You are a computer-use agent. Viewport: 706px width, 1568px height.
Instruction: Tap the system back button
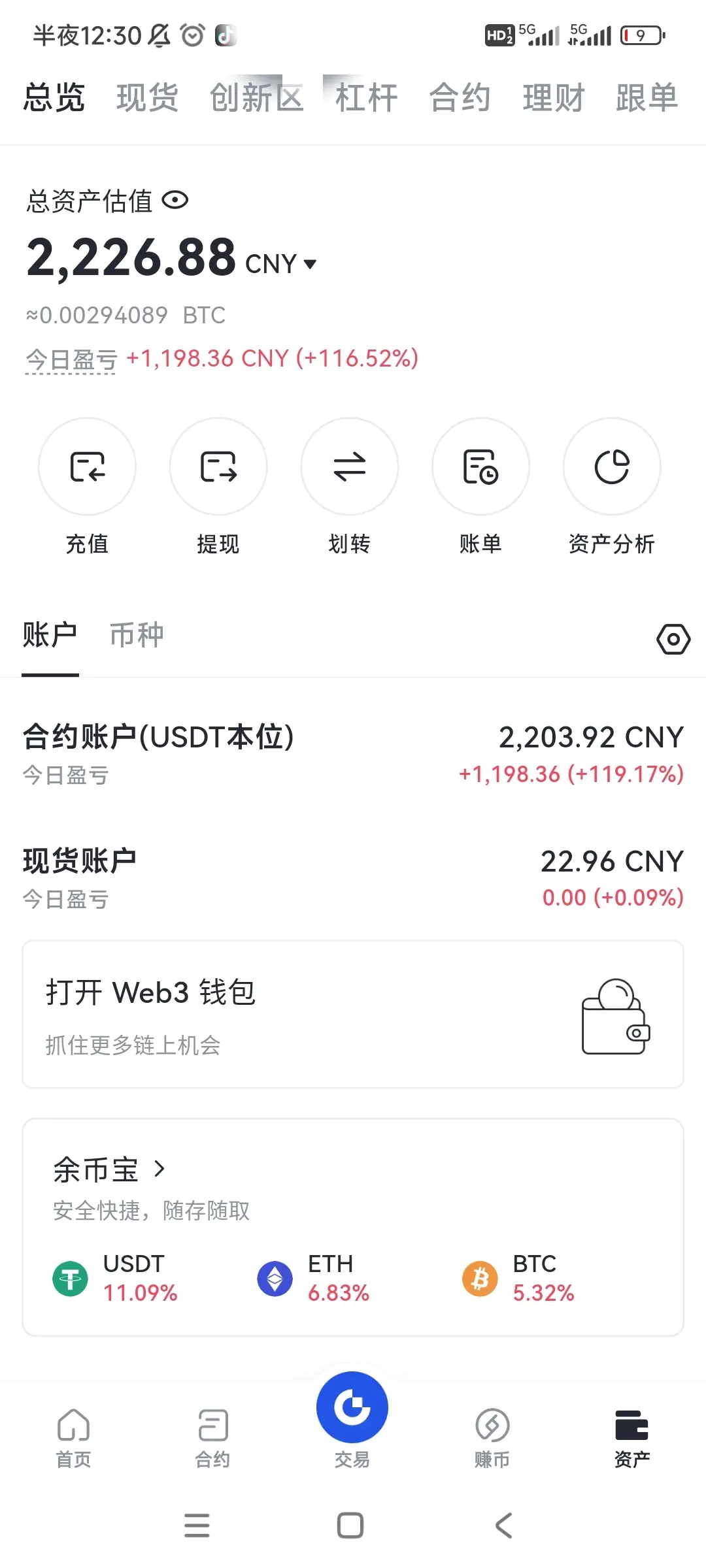point(503,1526)
